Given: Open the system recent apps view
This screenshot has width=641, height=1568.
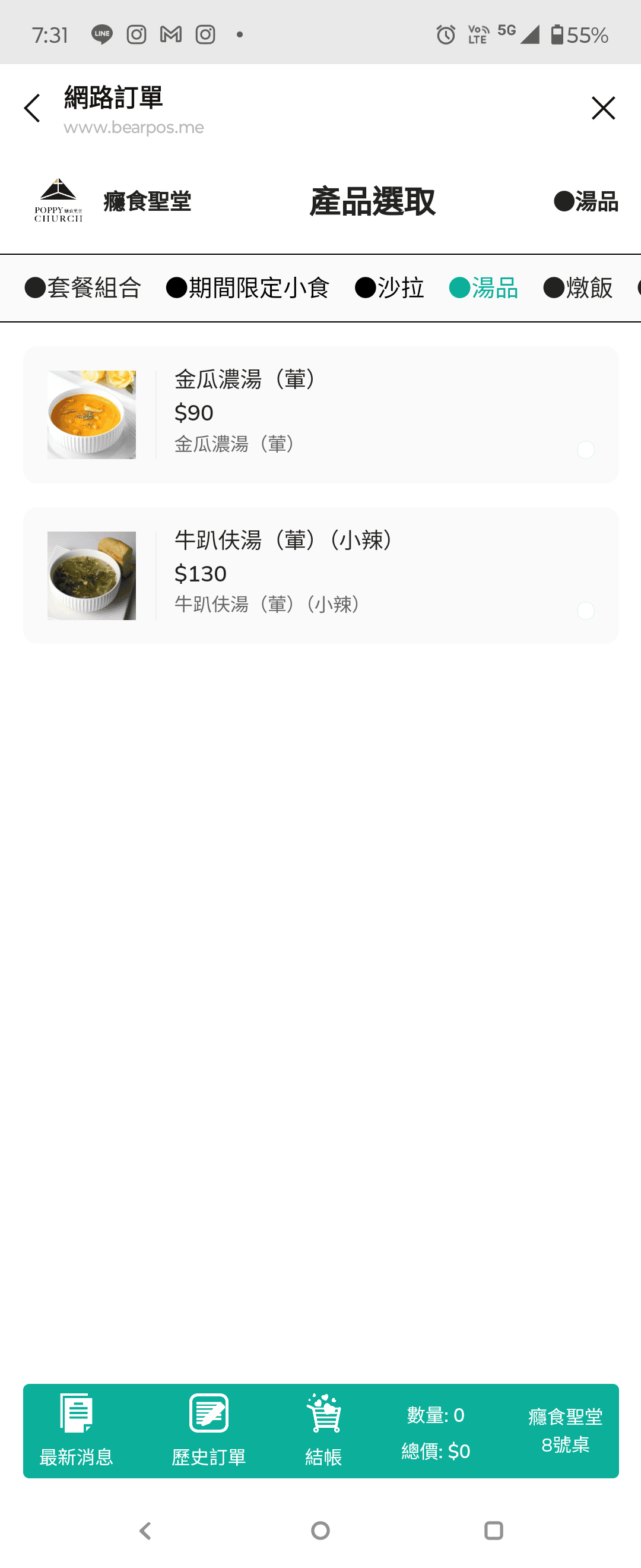Looking at the screenshot, I should (x=493, y=1529).
